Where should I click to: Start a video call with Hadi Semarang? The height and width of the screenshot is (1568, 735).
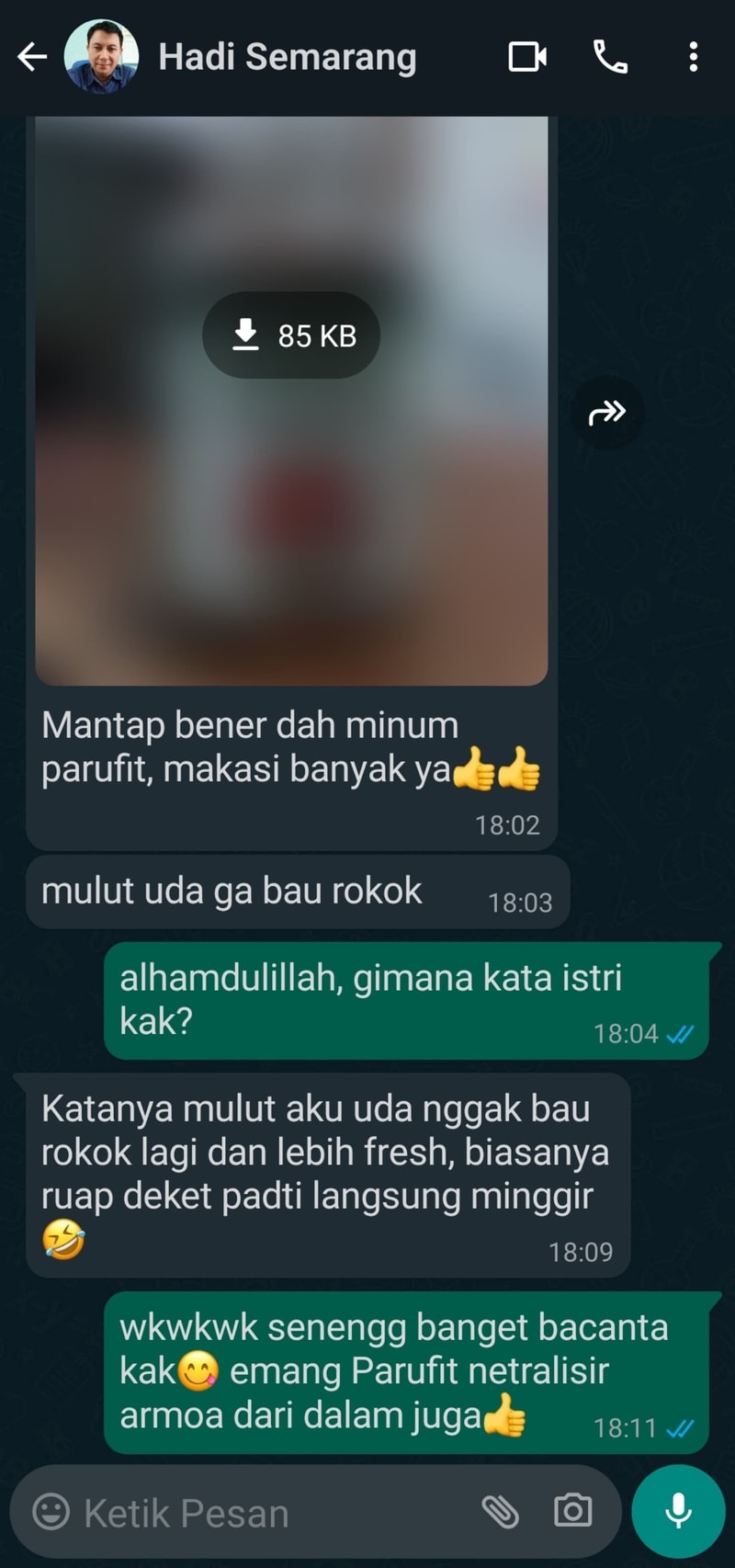527,57
